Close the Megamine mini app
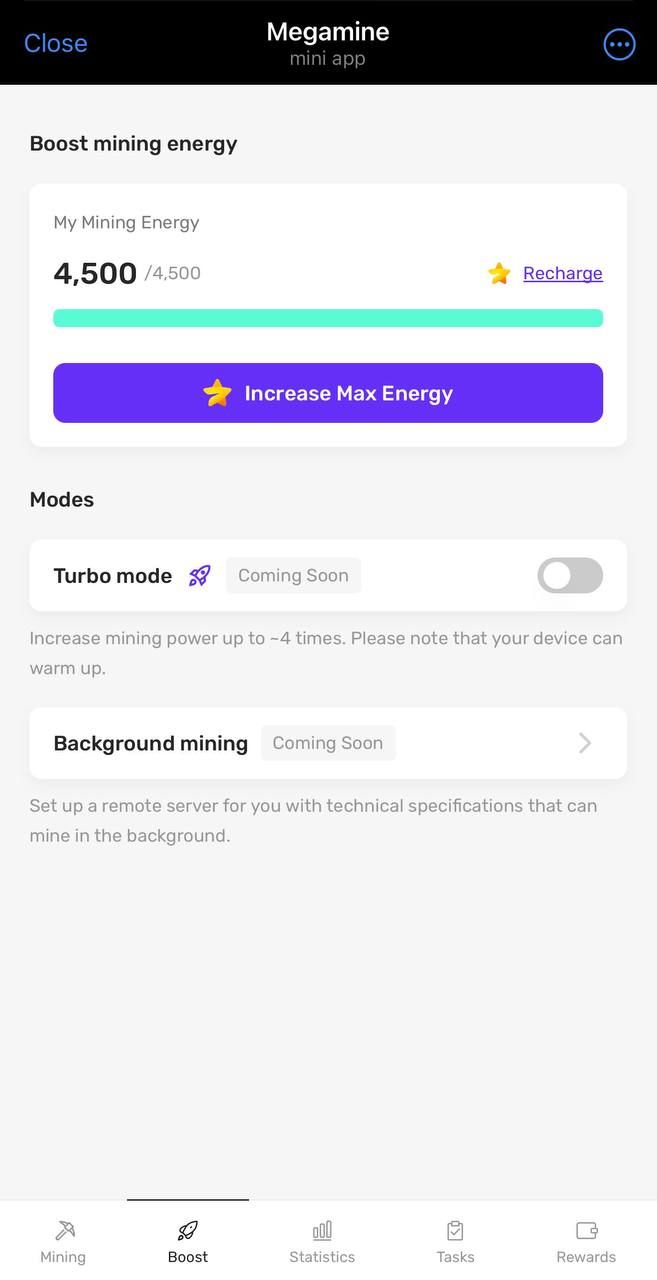This screenshot has height=1280, width=657. pos(56,43)
